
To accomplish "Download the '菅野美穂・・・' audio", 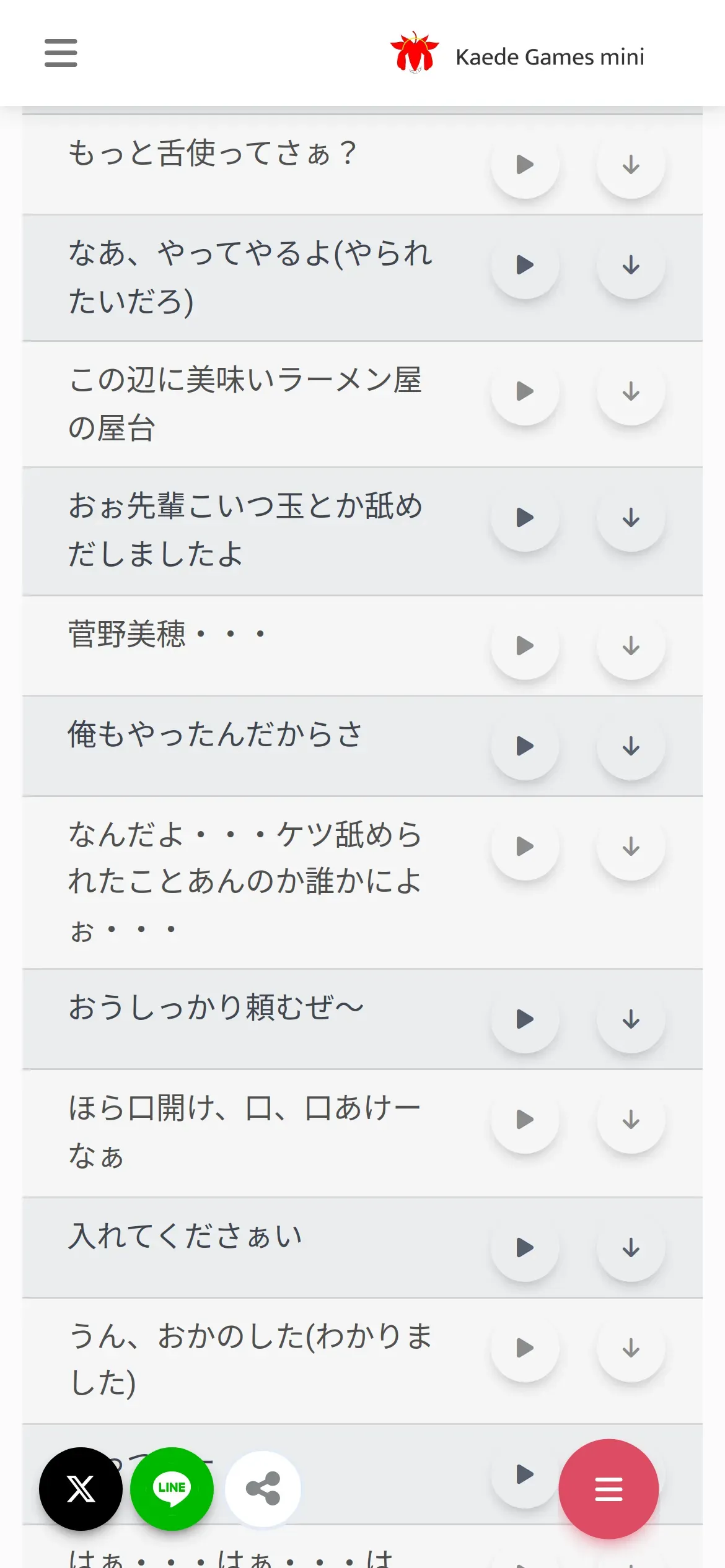I will point(631,646).
